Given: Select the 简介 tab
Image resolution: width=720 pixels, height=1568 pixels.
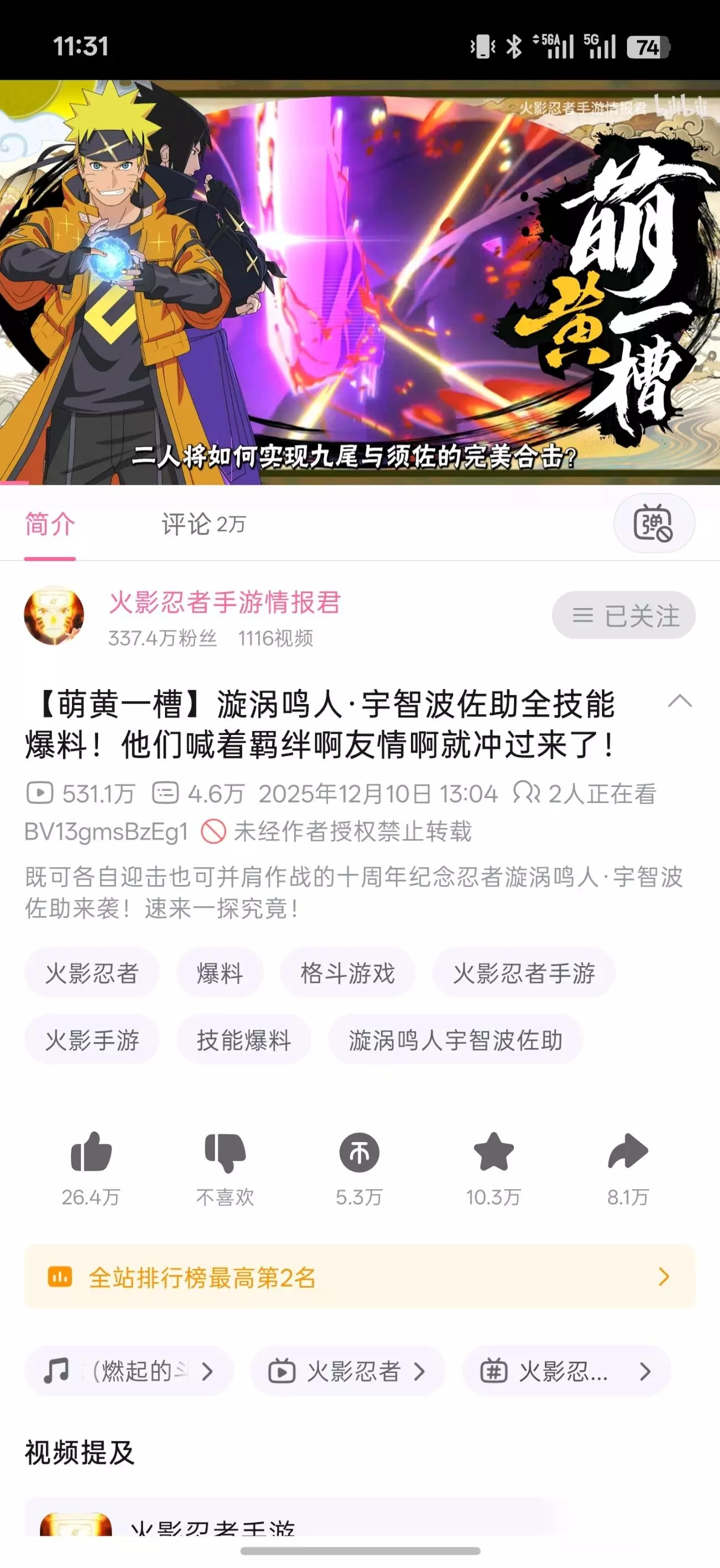Looking at the screenshot, I should tap(50, 524).
